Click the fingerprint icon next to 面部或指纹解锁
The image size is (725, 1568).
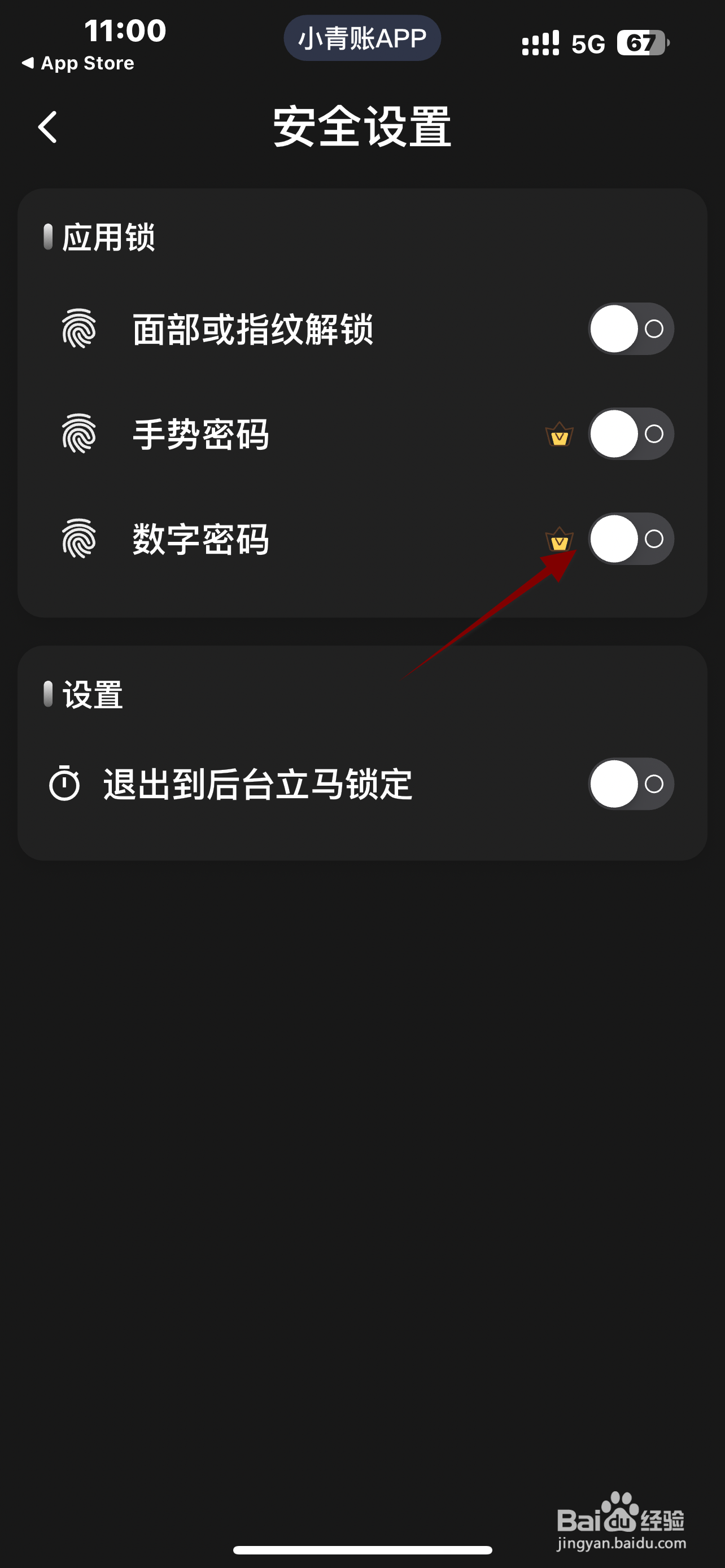coord(79,329)
